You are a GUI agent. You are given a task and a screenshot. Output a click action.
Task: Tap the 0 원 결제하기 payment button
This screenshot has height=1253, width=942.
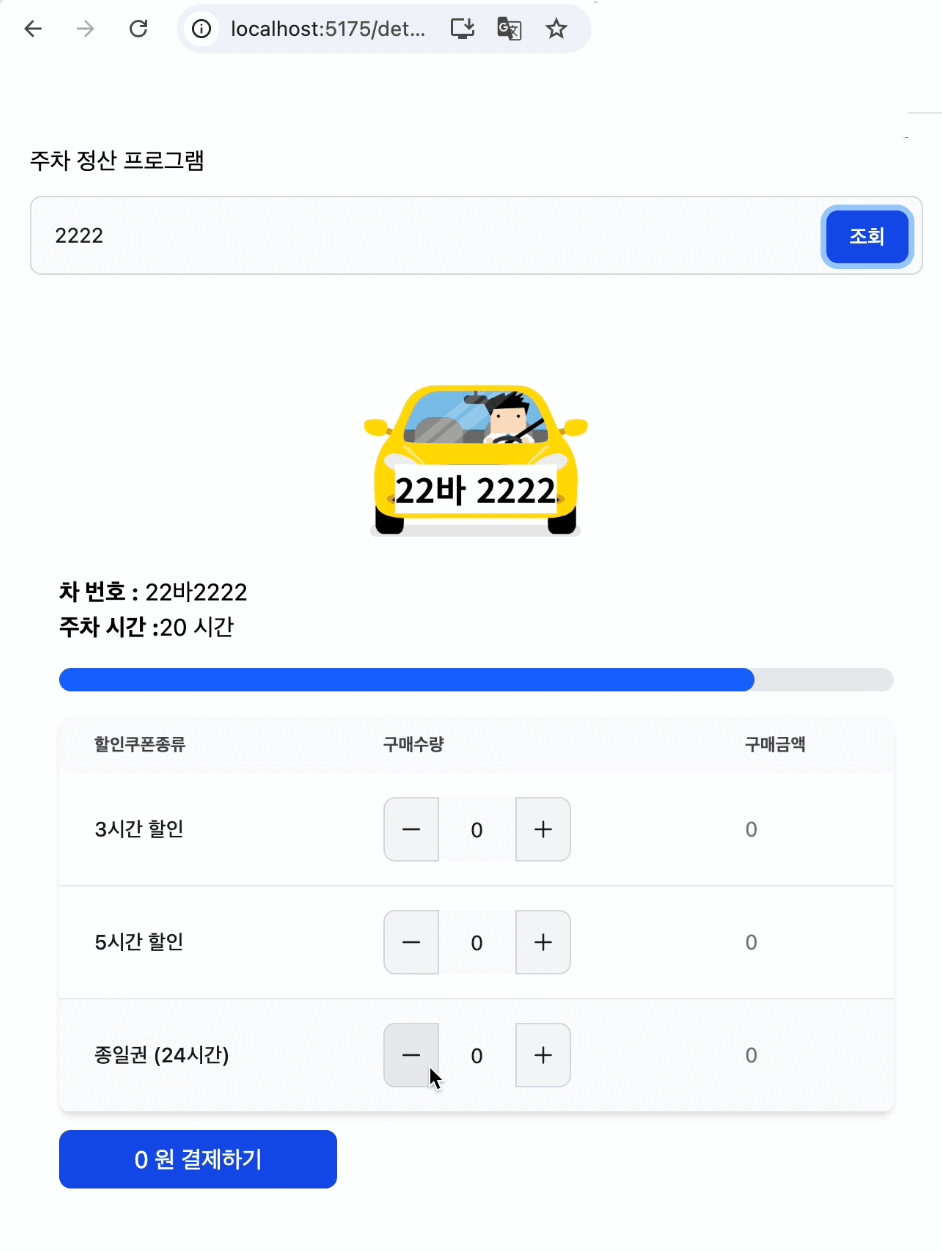[x=198, y=1159]
